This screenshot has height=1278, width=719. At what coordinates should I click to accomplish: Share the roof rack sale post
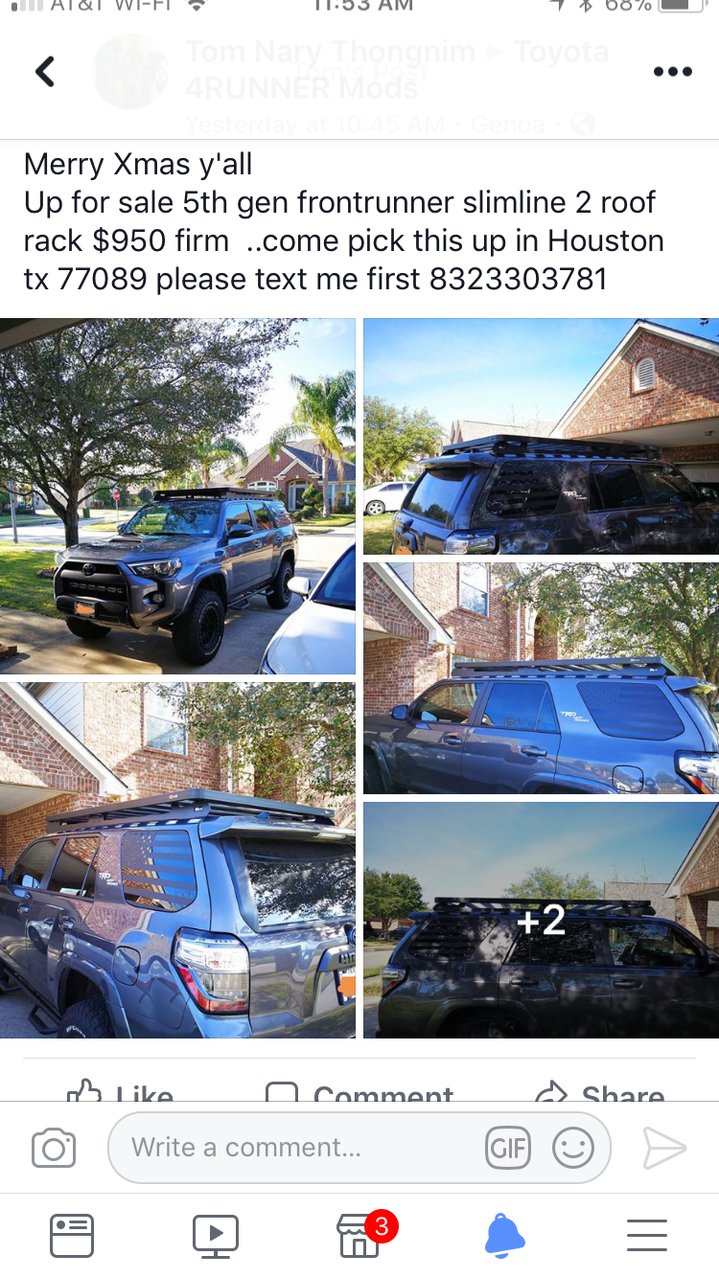tap(600, 1092)
